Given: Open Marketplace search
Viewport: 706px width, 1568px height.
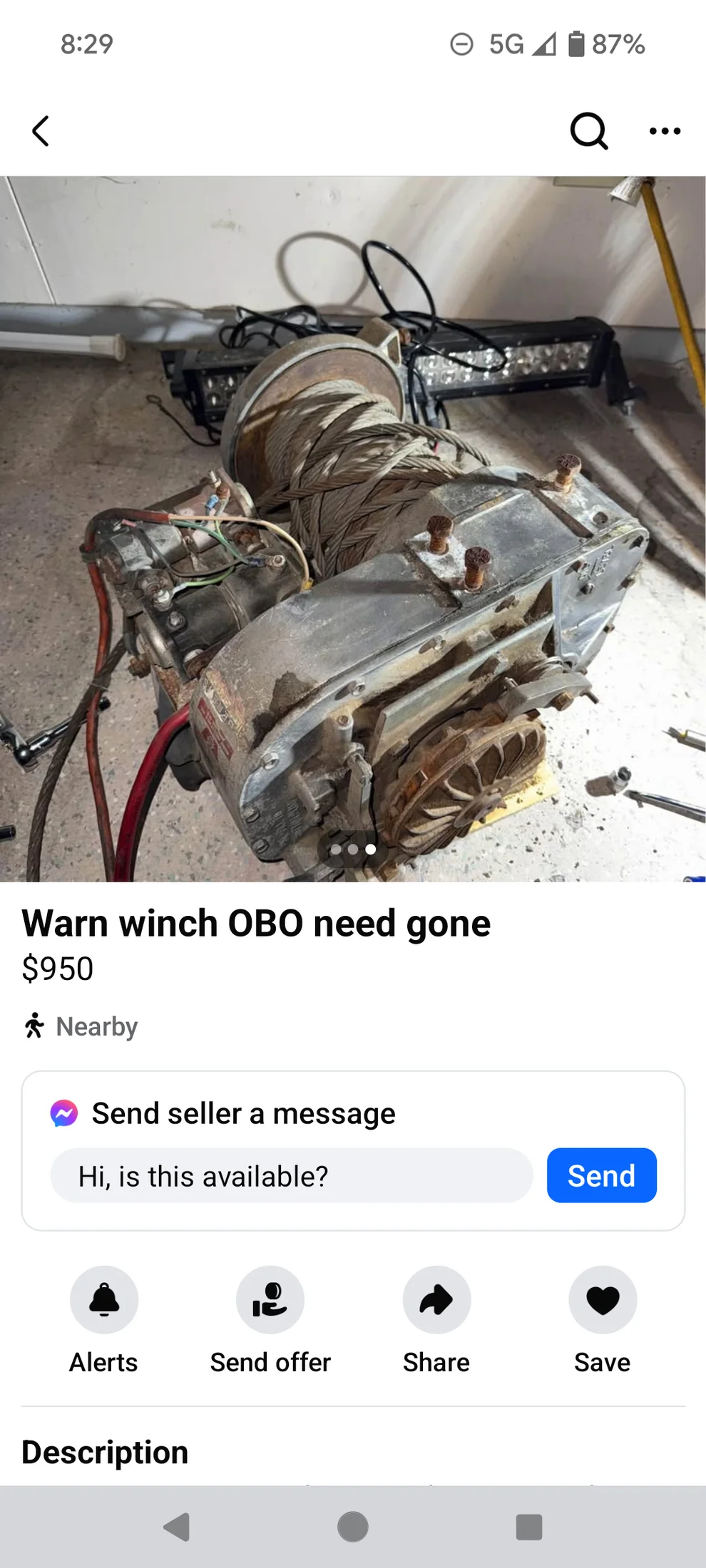Looking at the screenshot, I should pos(588,131).
